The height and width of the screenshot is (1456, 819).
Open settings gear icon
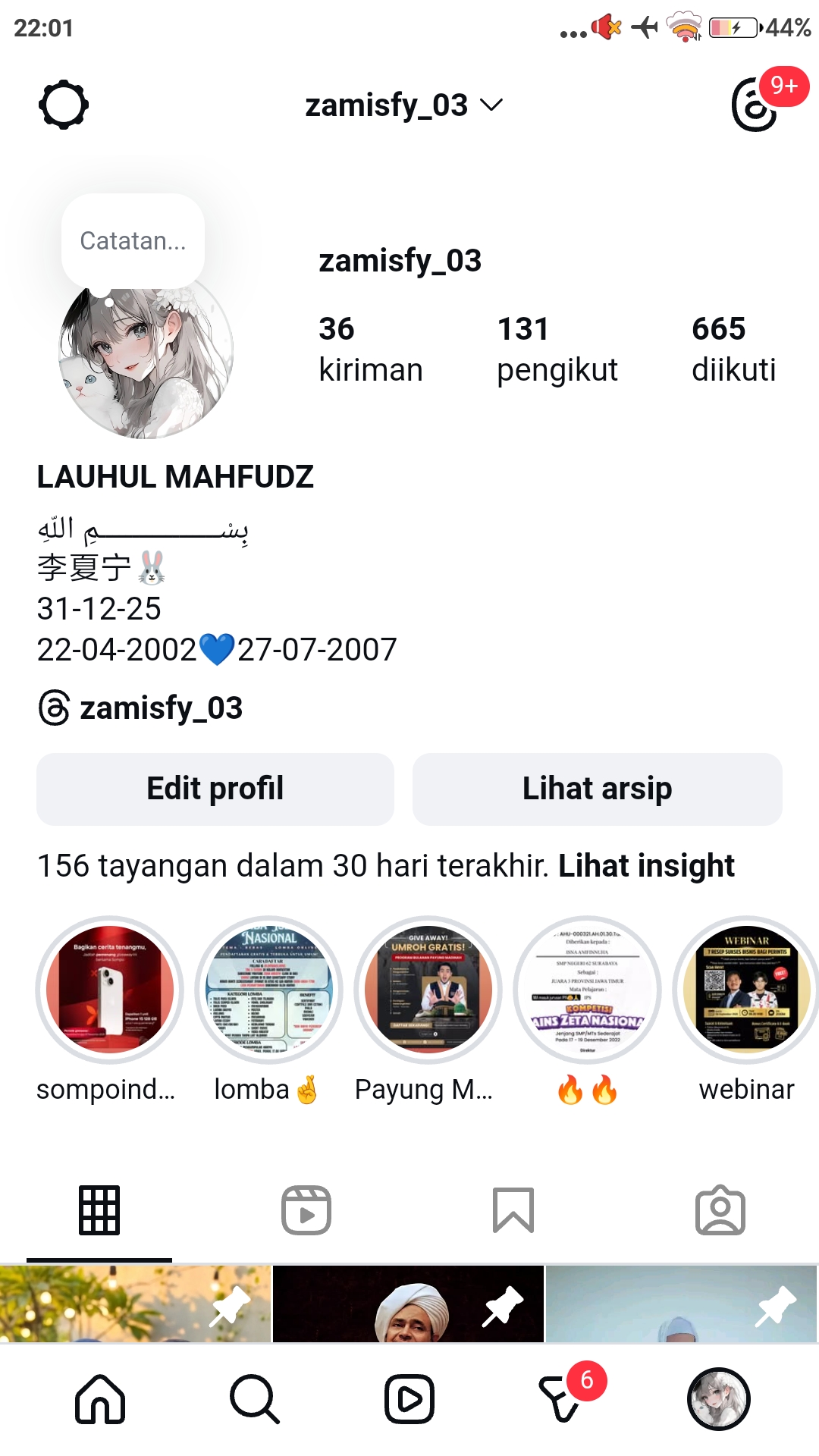pos(64,105)
